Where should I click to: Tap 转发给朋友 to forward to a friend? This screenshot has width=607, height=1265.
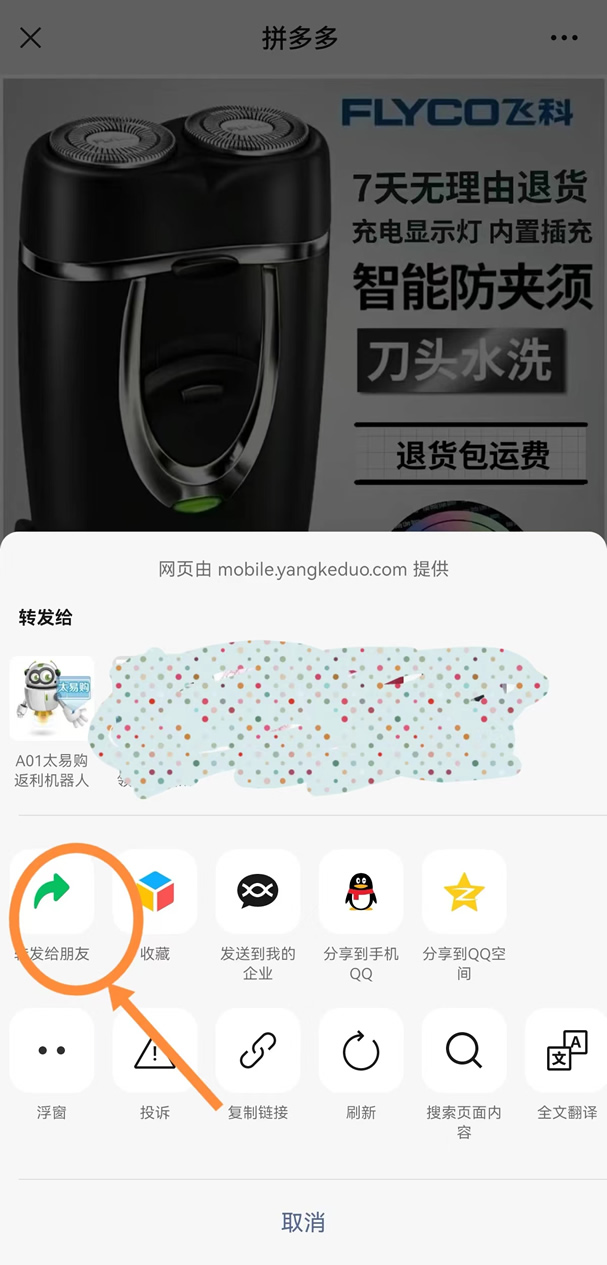[x=52, y=892]
